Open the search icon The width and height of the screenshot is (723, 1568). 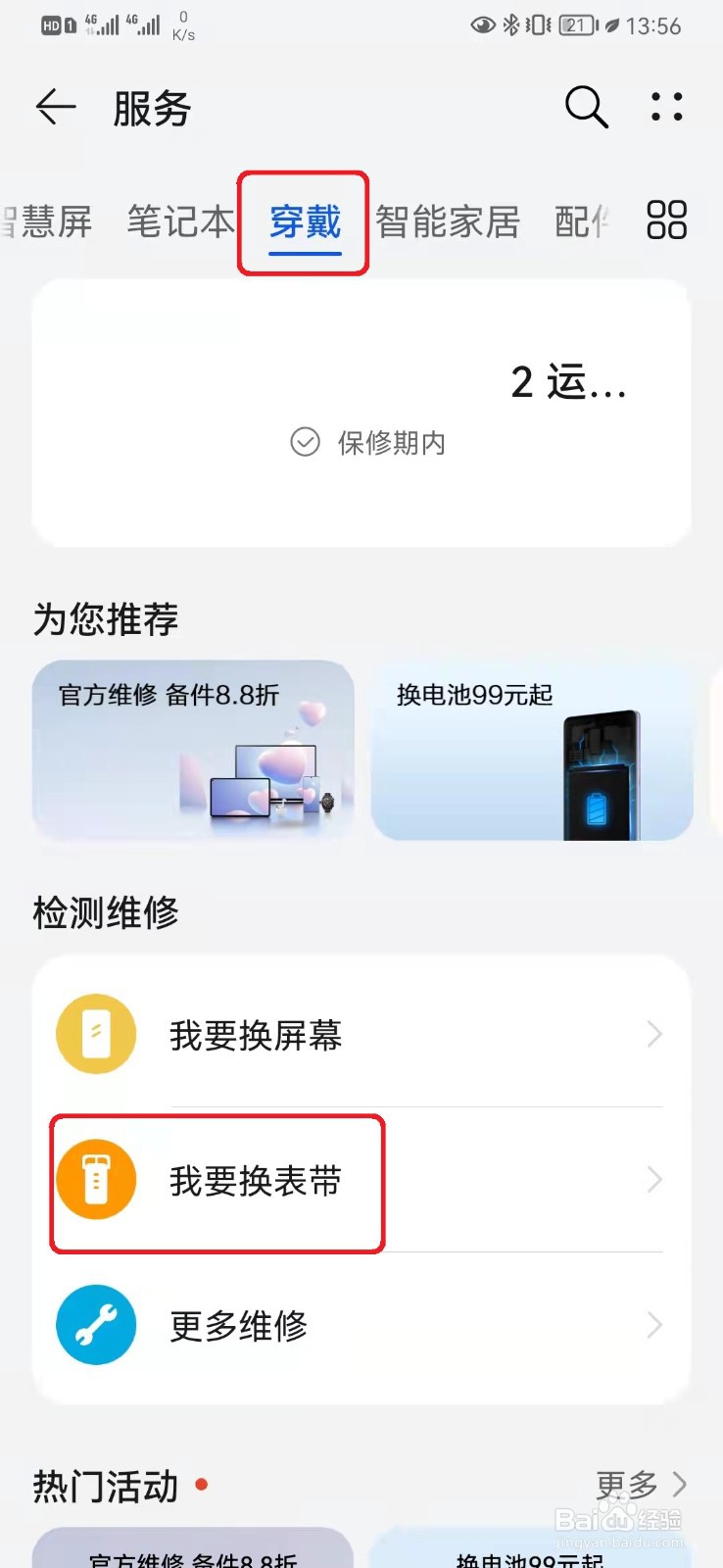click(585, 108)
